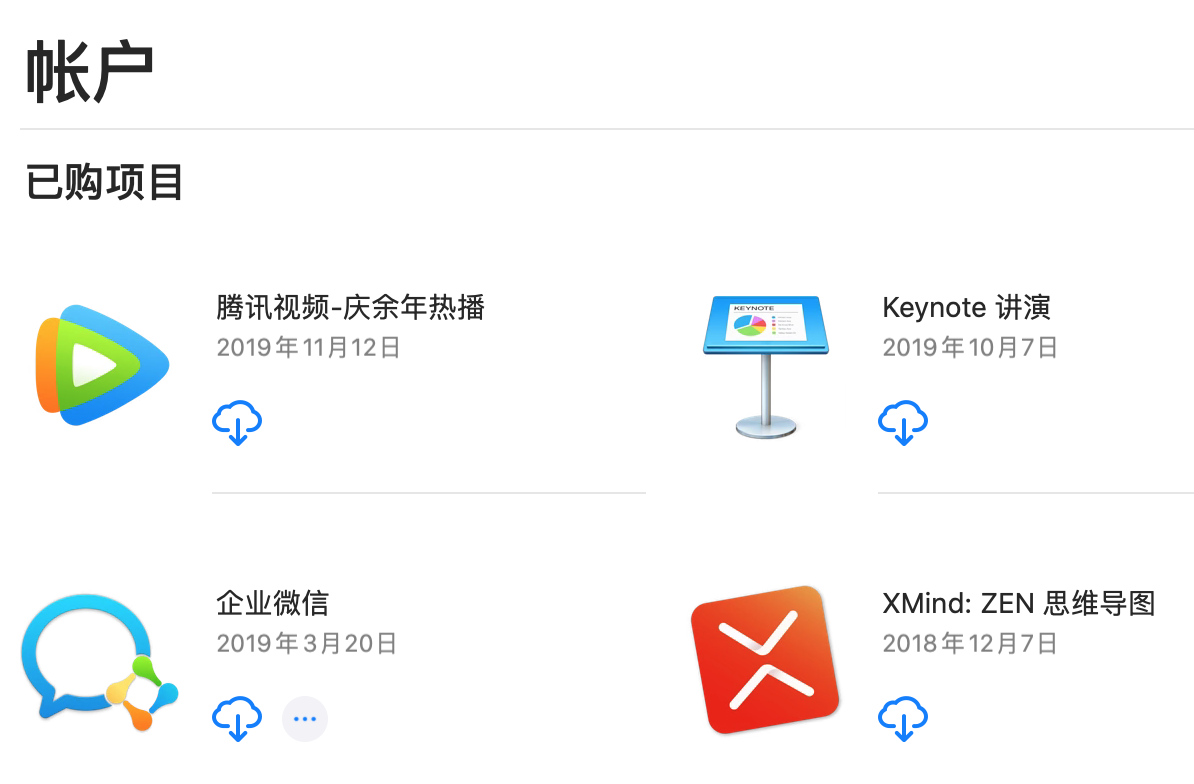
Task: Download 企业微信 from the cloud
Action: point(237,718)
